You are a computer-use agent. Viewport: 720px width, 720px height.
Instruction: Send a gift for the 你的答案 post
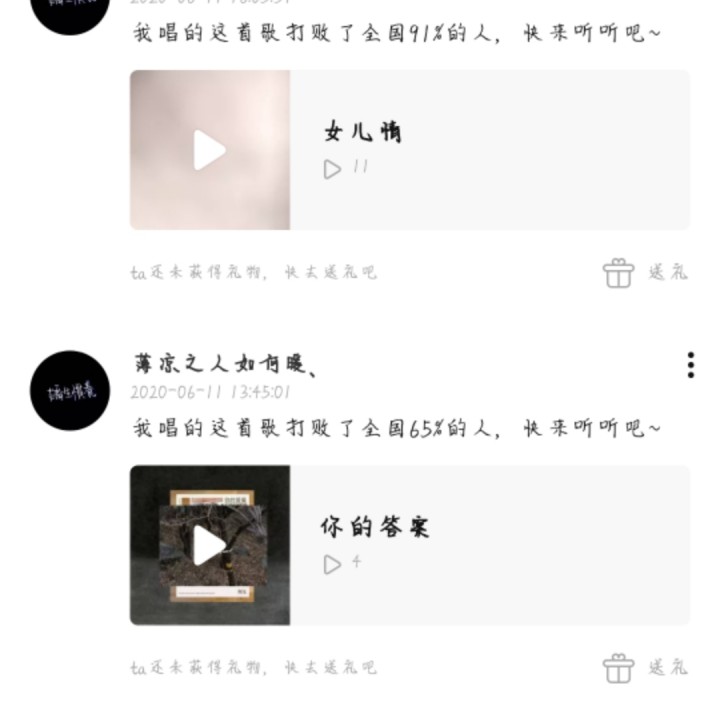coord(645,667)
